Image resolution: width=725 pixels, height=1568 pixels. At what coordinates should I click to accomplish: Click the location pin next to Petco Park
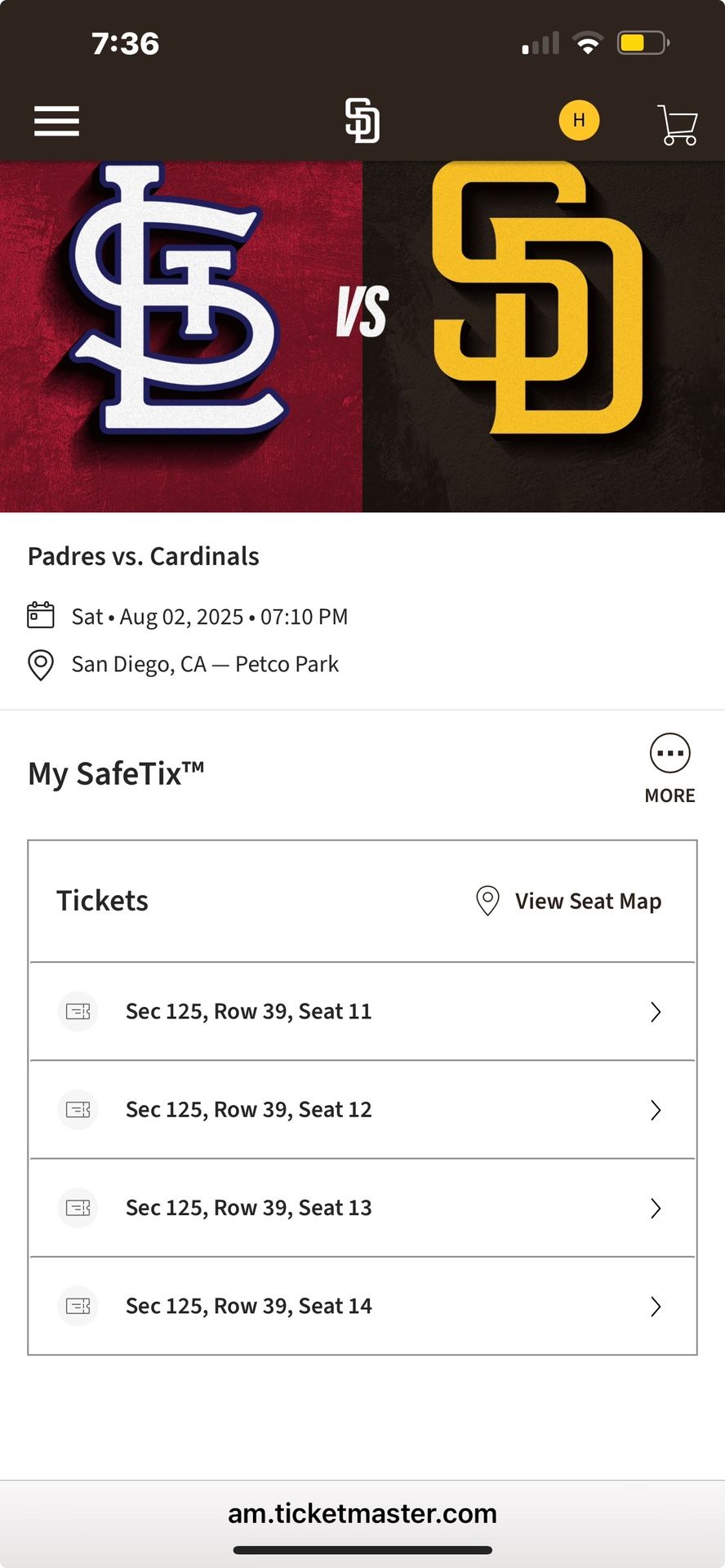(x=40, y=664)
